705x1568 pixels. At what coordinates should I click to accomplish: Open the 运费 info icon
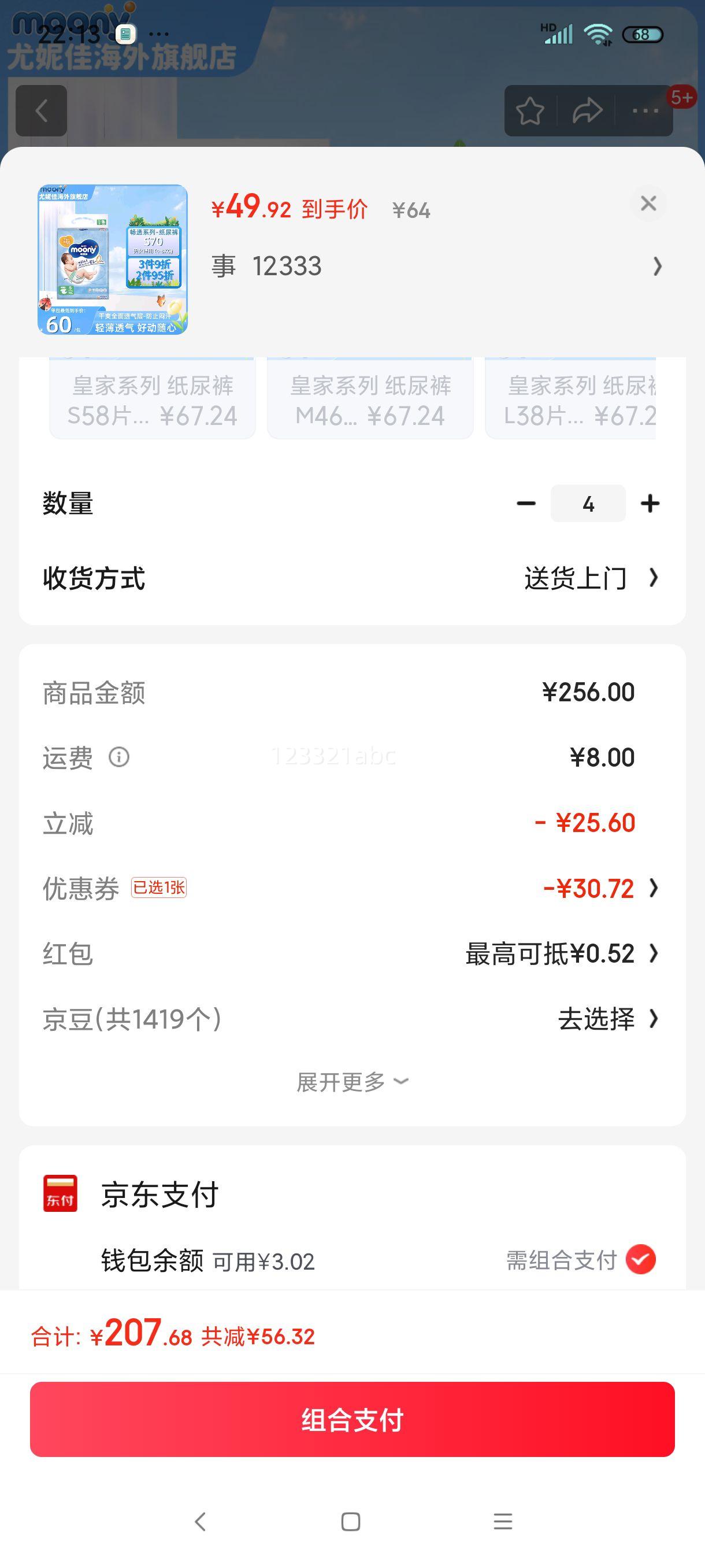click(x=118, y=757)
